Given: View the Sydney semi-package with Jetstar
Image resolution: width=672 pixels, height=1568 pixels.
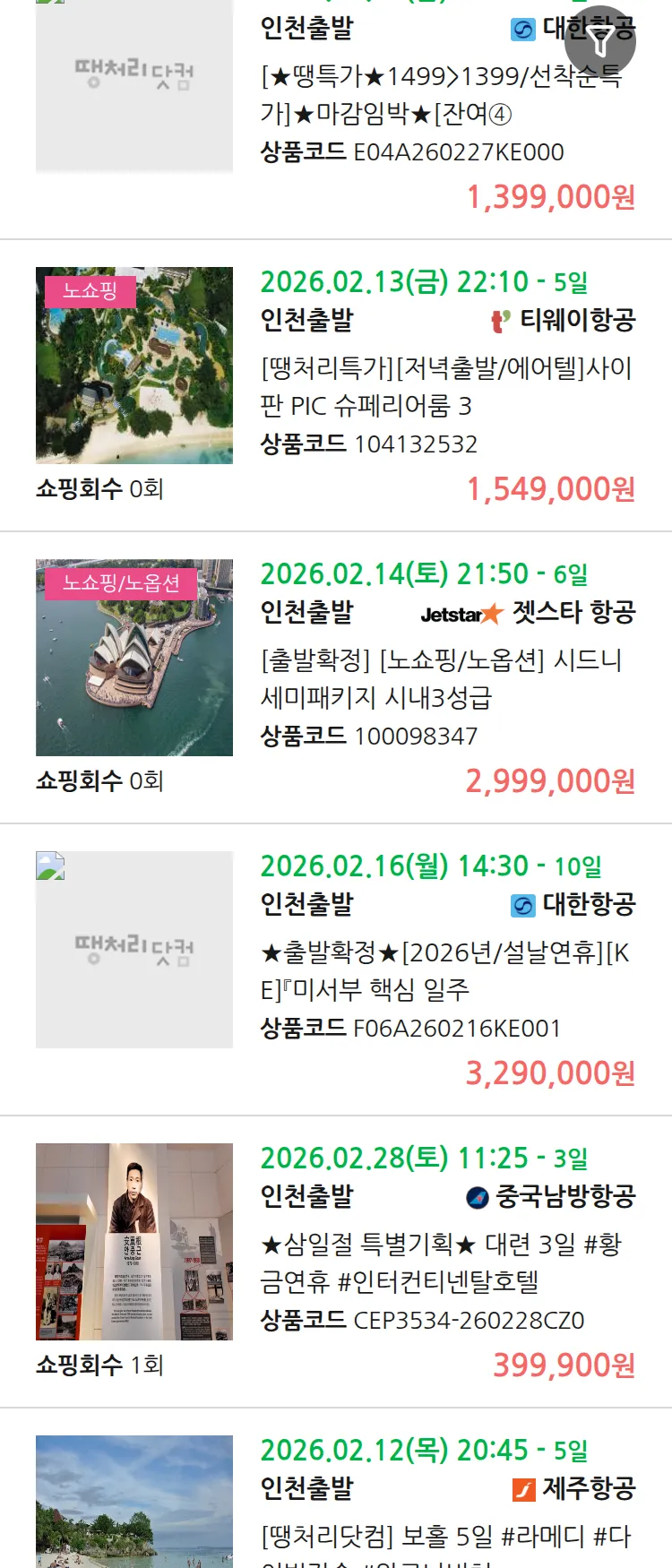Looking at the screenshot, I should pyautogui.click(x=441, y=678).
